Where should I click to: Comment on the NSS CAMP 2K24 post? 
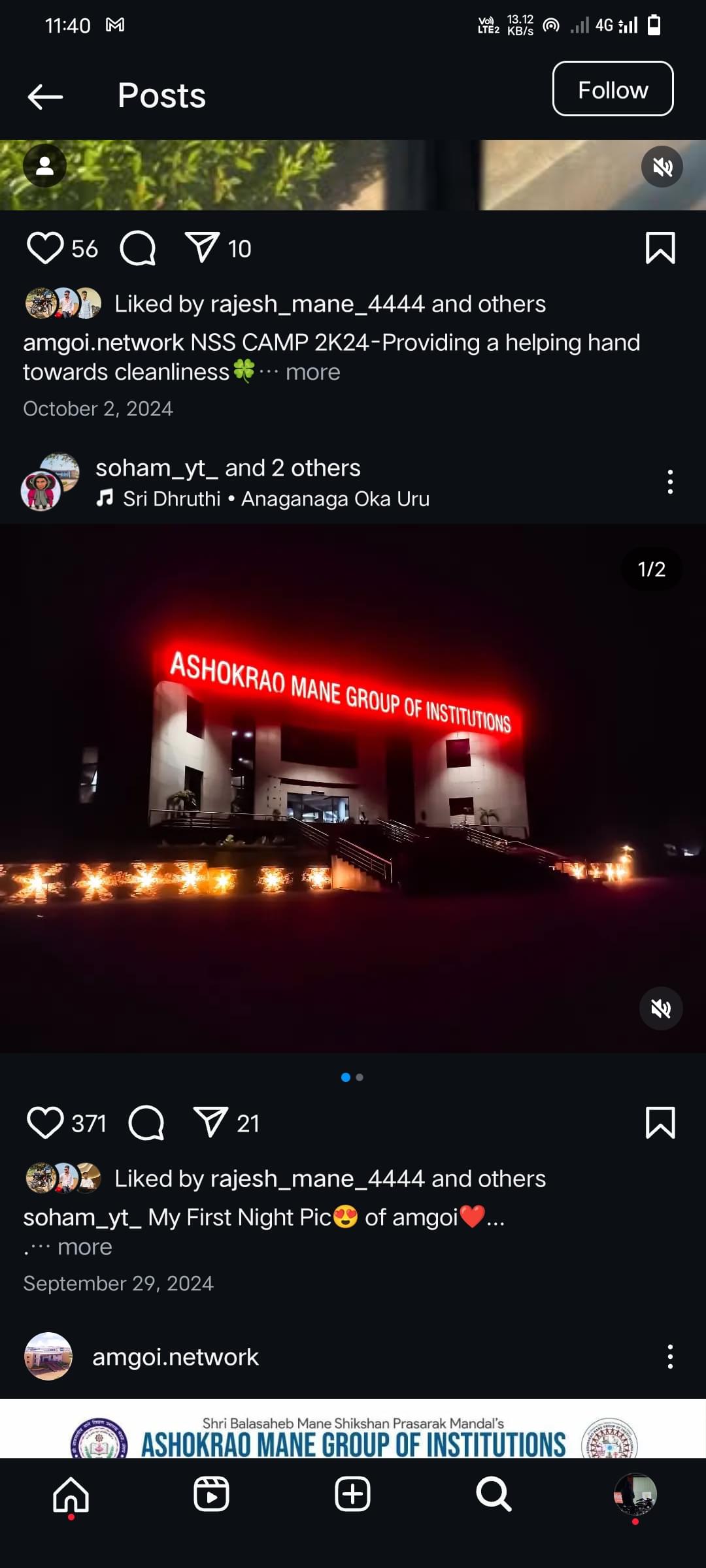coord(138,248)
